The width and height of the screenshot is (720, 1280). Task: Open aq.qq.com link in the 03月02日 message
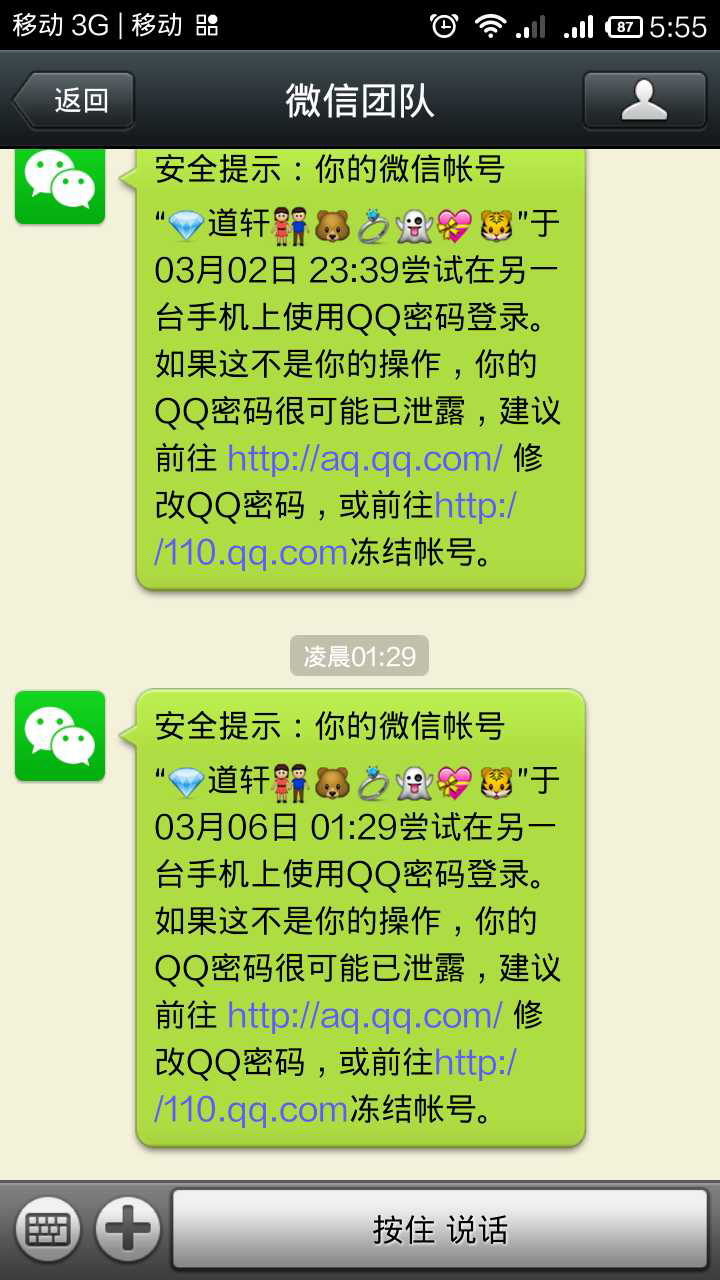click(365, 458)
